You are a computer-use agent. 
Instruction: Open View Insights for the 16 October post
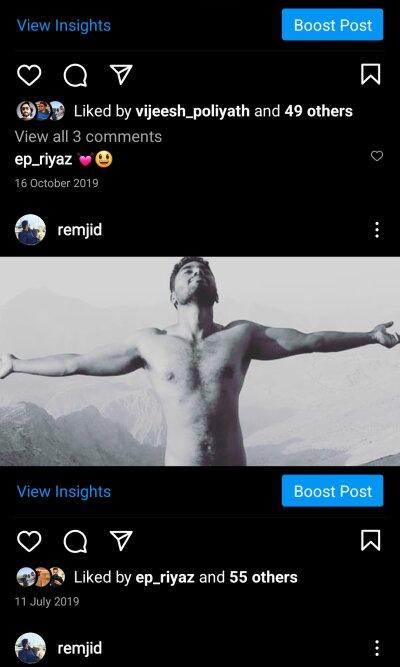pos(64,25)
